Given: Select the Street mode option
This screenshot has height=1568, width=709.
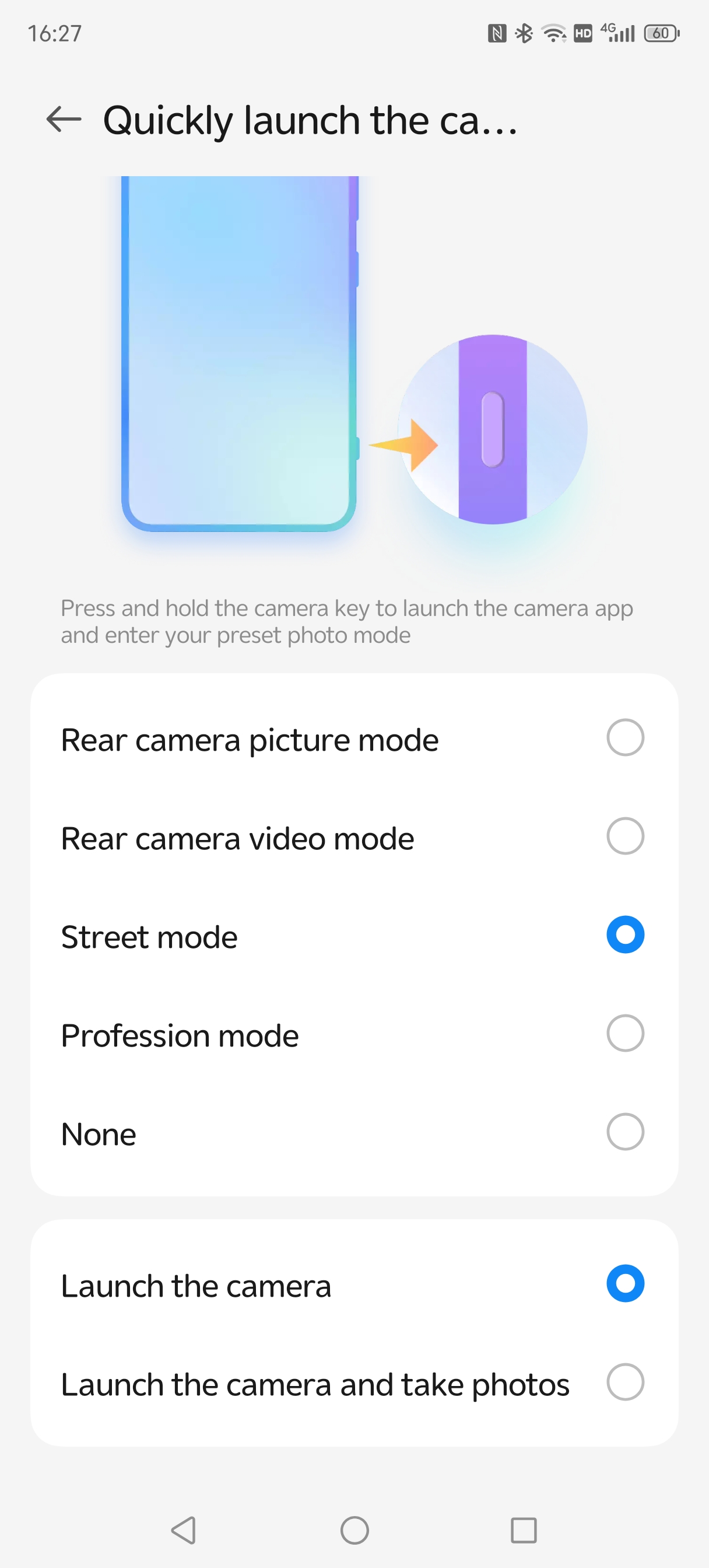Looking at the screenshot, I should [625, 935].
